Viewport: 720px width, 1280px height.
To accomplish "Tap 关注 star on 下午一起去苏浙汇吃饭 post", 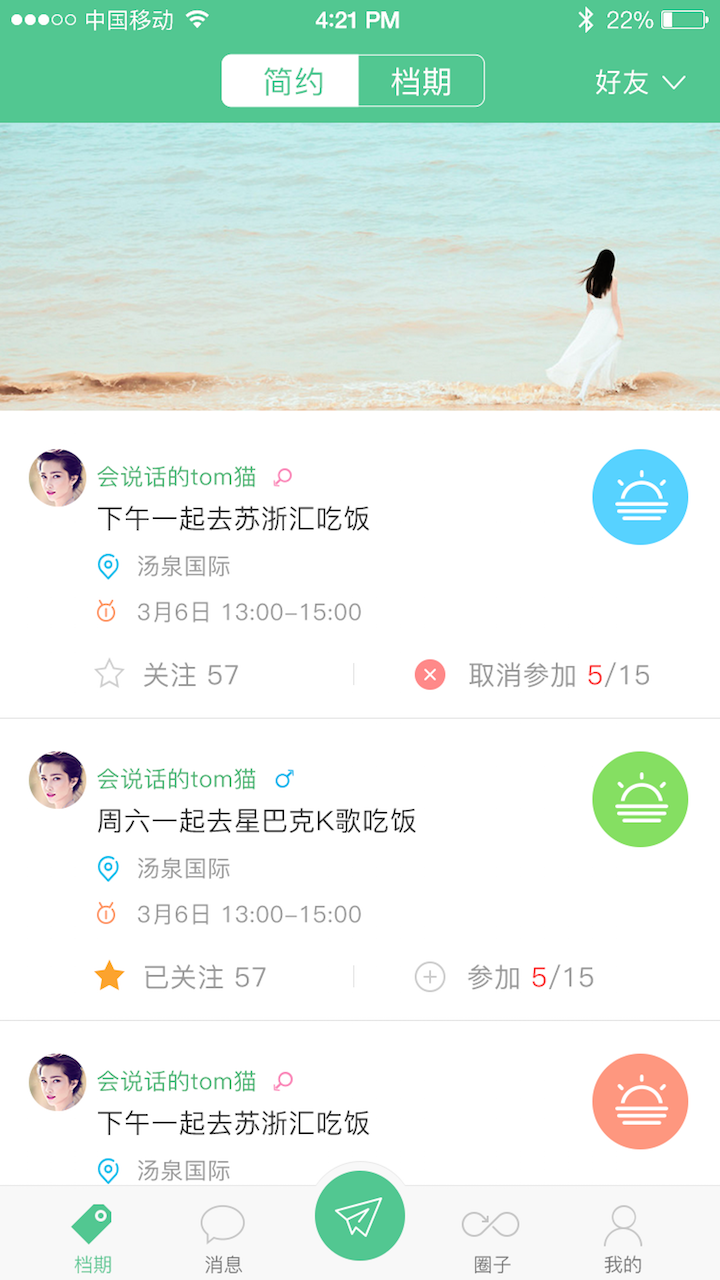I will coord(109,675).
